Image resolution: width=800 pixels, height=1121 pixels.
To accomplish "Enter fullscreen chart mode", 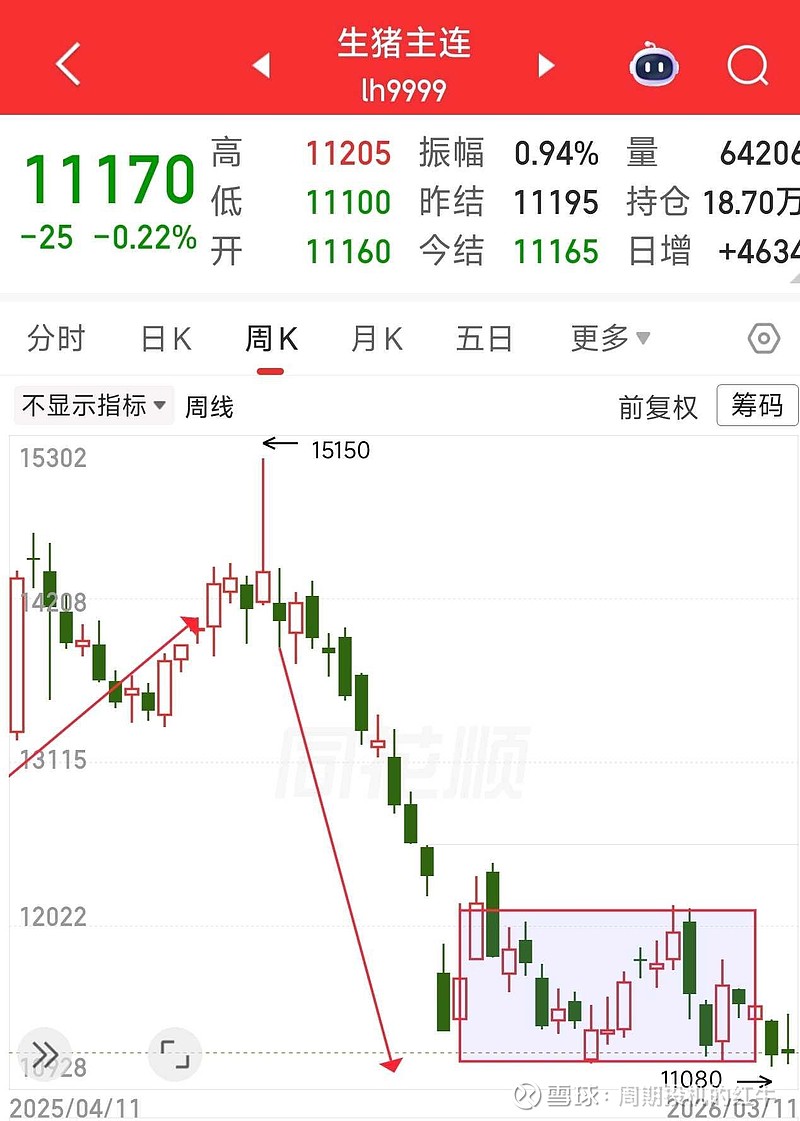I will click(172, 1054).
